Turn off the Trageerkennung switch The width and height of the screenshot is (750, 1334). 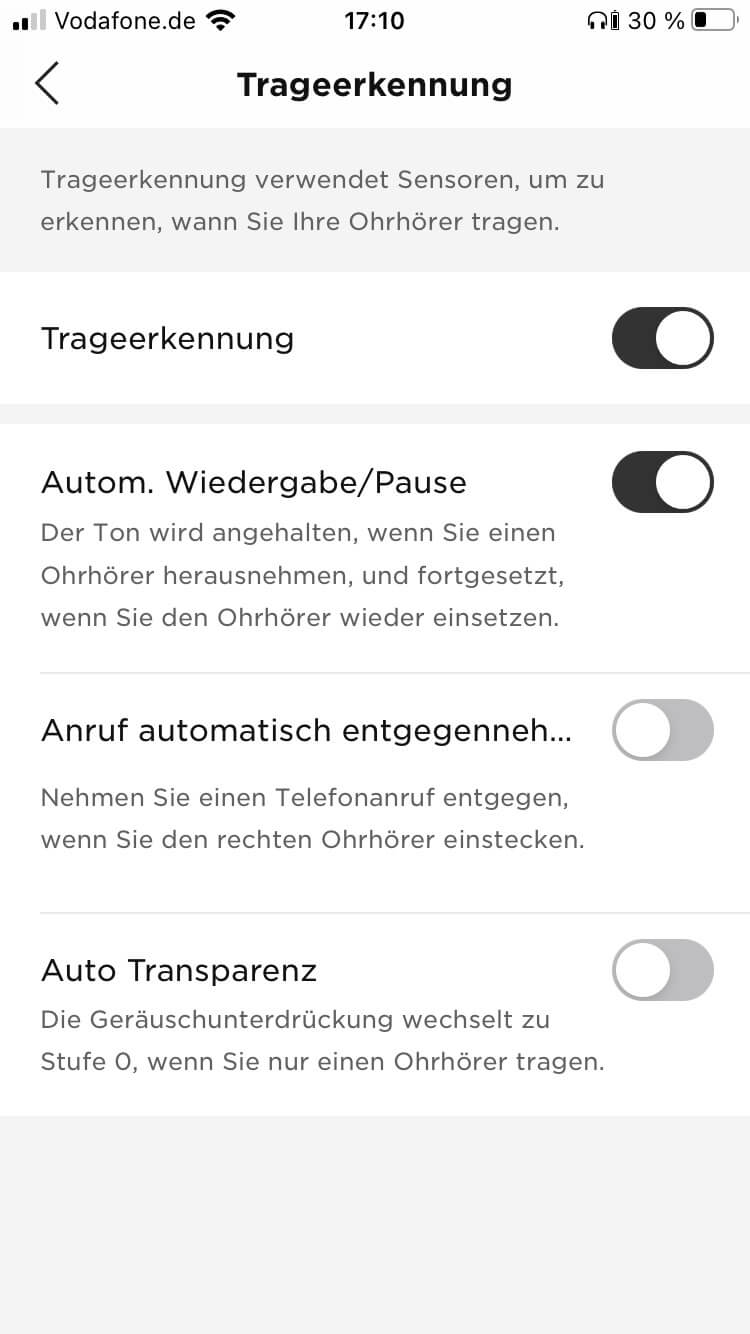[662, 338]
